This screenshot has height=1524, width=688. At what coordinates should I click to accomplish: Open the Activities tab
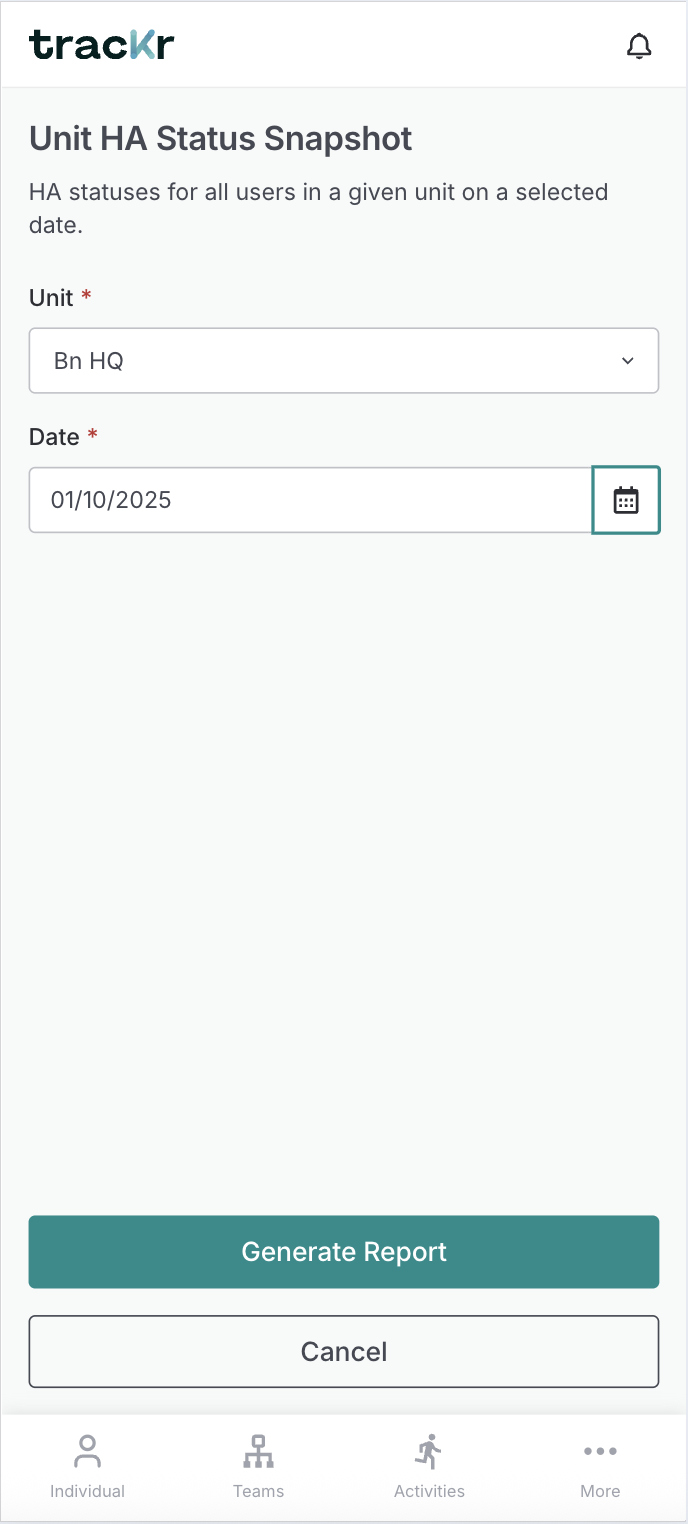[429, 1467]
